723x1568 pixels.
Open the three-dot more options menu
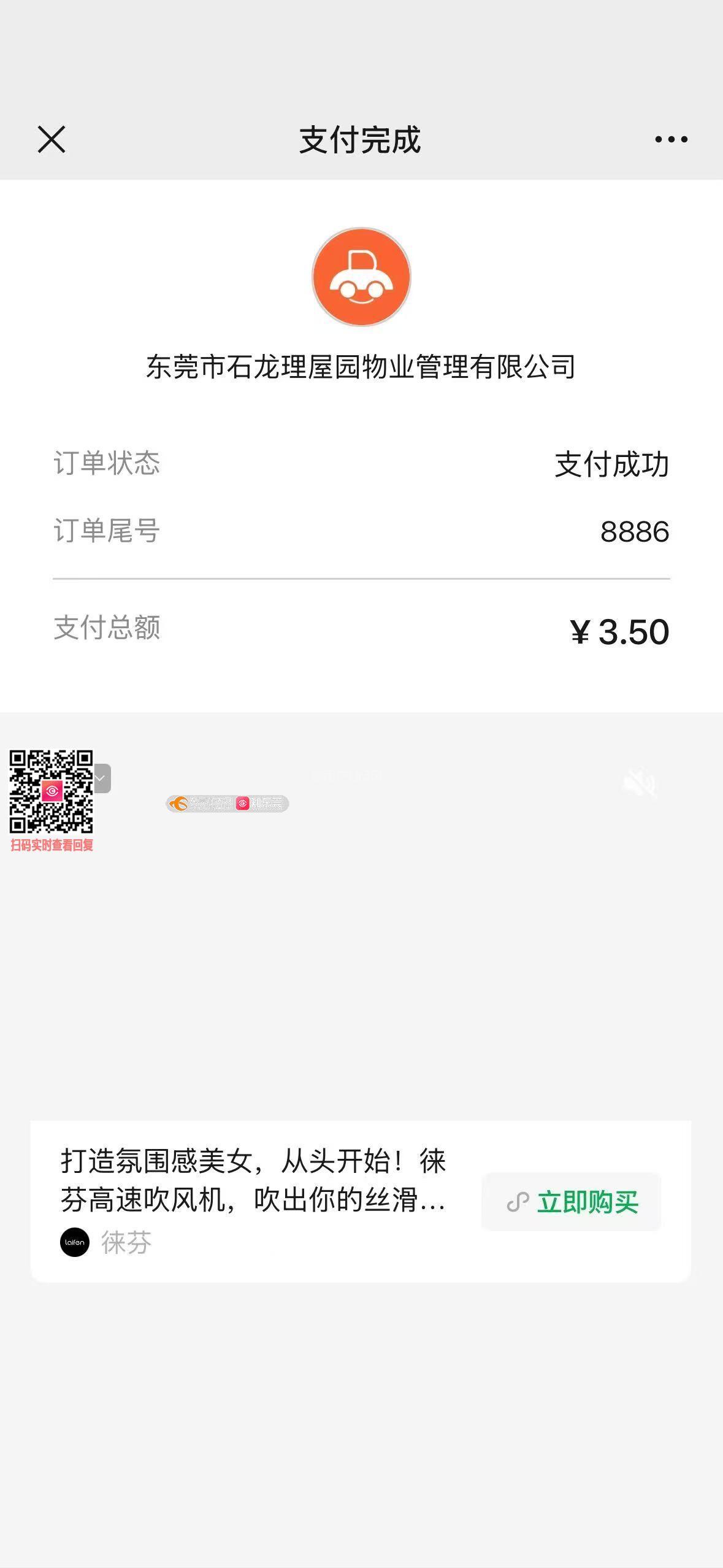point(671,140)
